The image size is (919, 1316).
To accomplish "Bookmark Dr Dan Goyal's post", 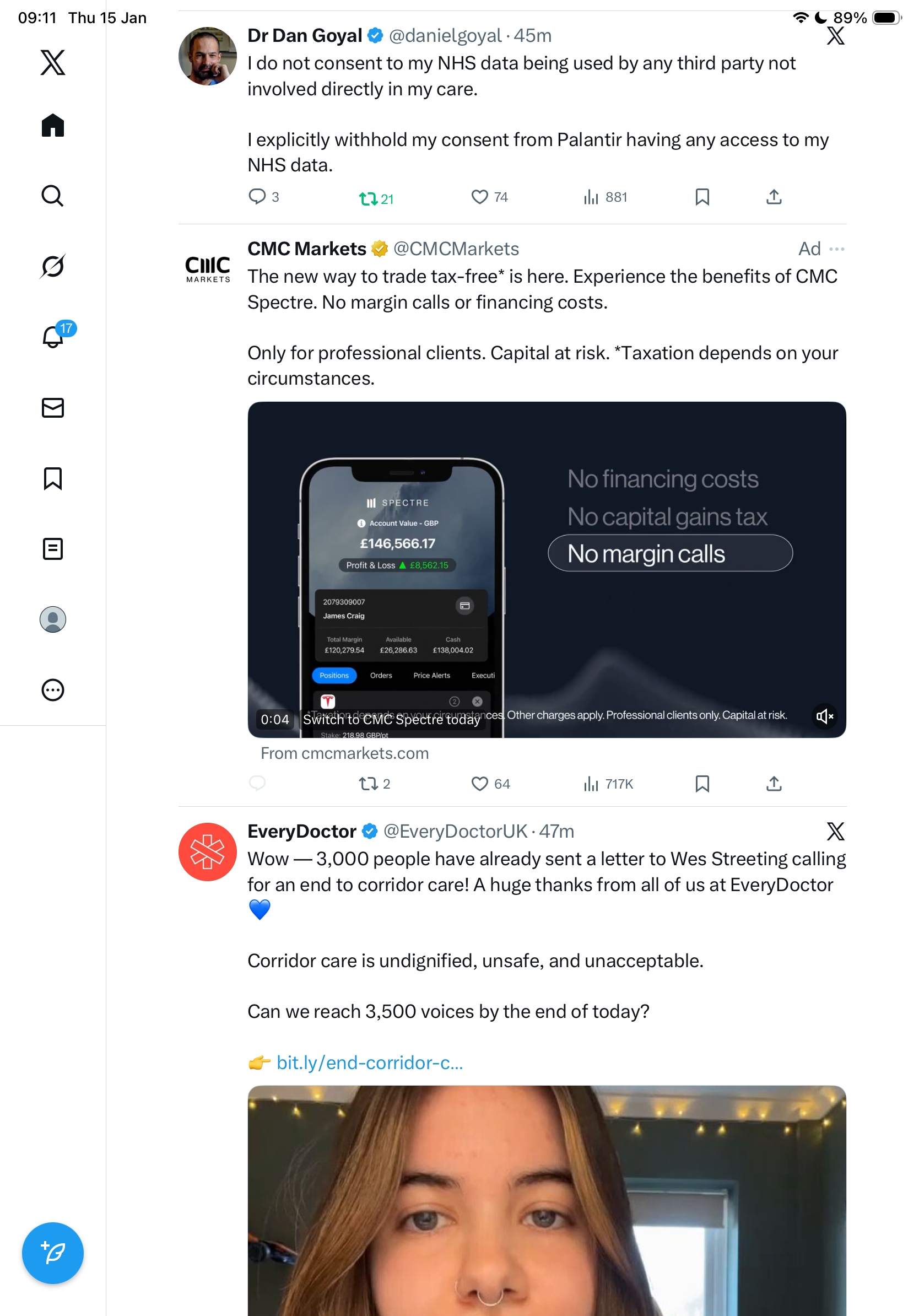I will [702, 197].
